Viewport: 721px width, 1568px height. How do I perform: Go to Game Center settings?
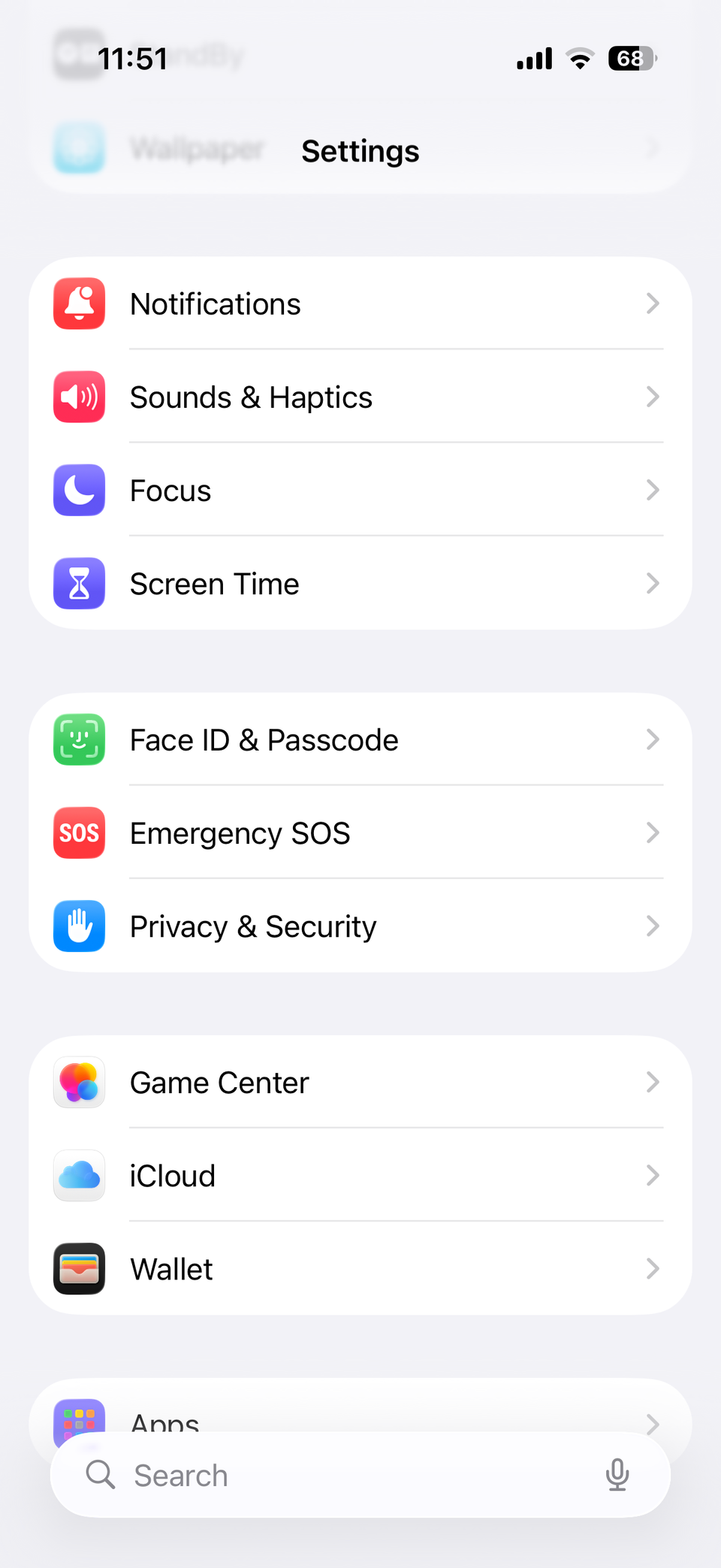360,1083
